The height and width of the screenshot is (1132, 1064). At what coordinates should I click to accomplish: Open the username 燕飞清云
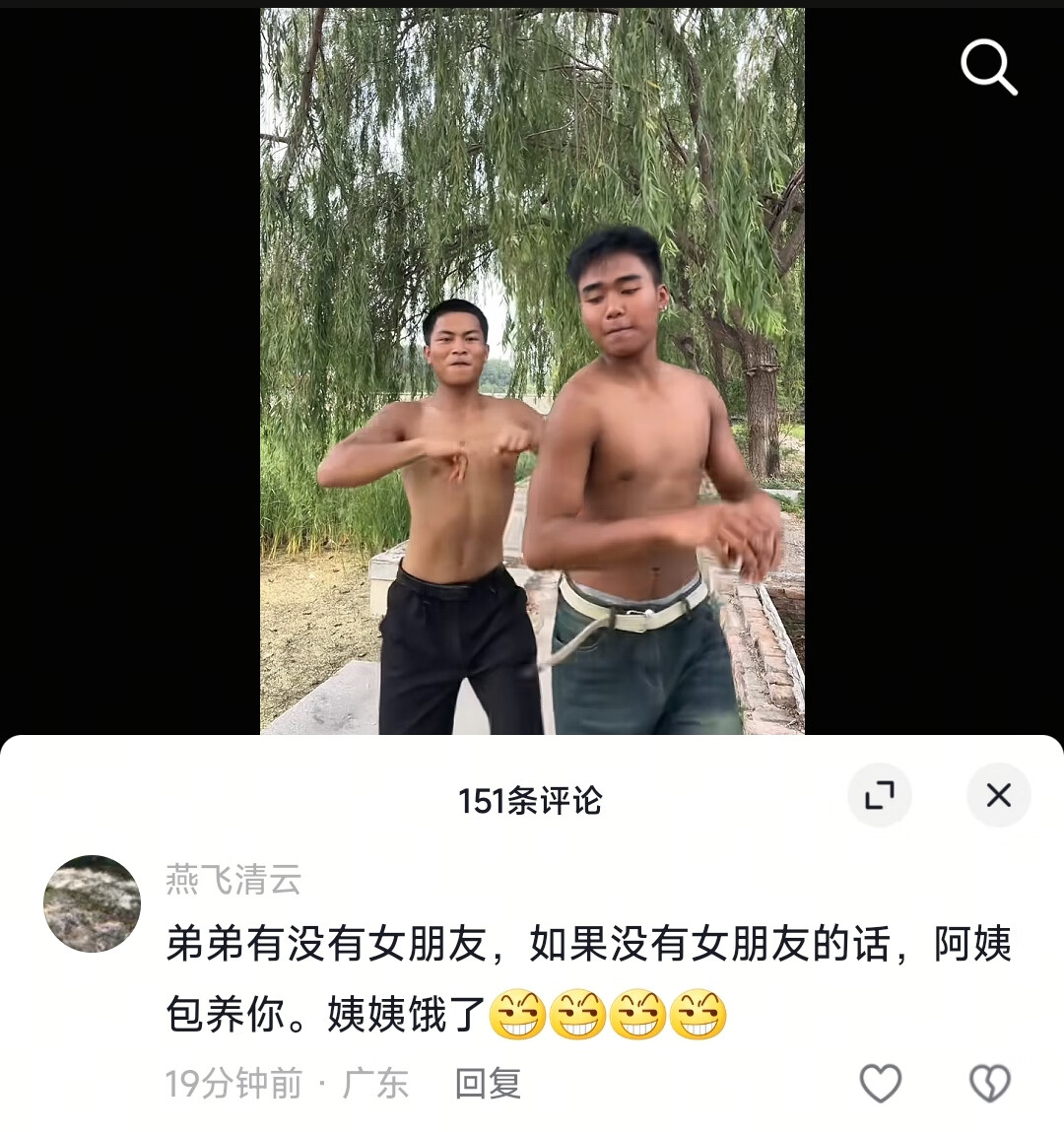pos(233,879)
